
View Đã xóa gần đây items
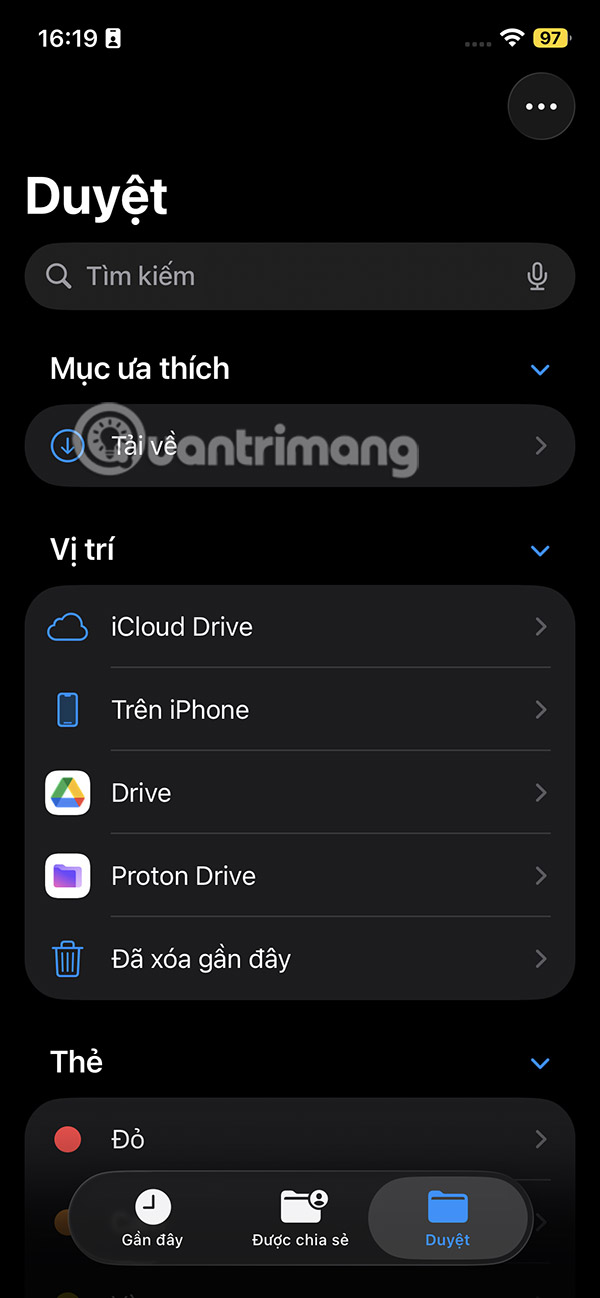pos(300,959)
